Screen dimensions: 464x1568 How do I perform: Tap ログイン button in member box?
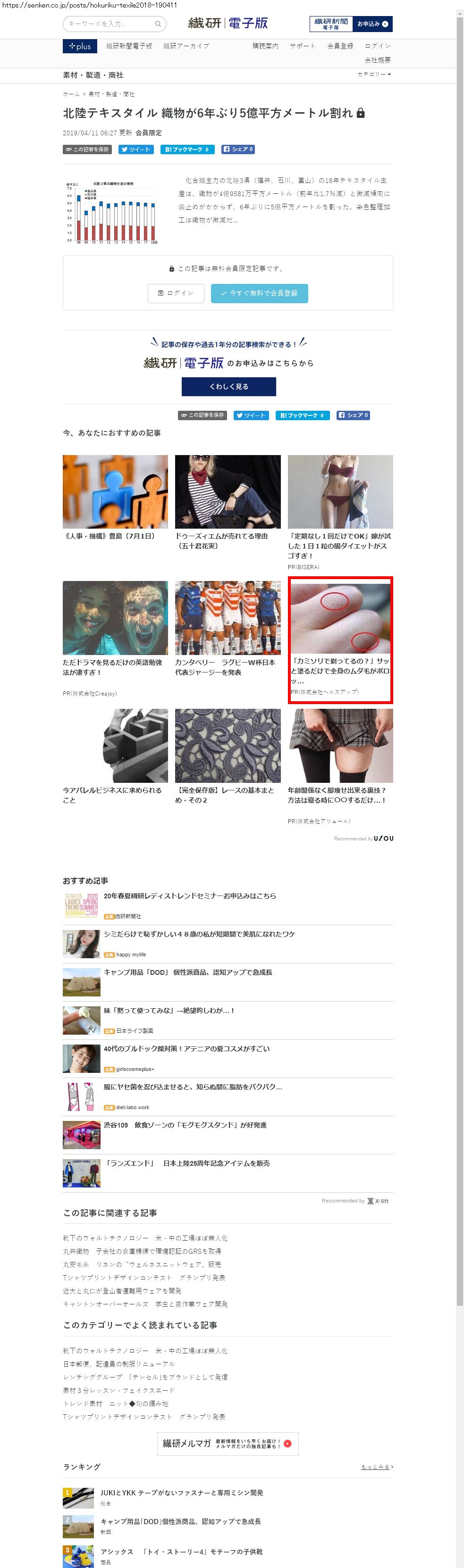pyautogui.click(x=176, y=293)
